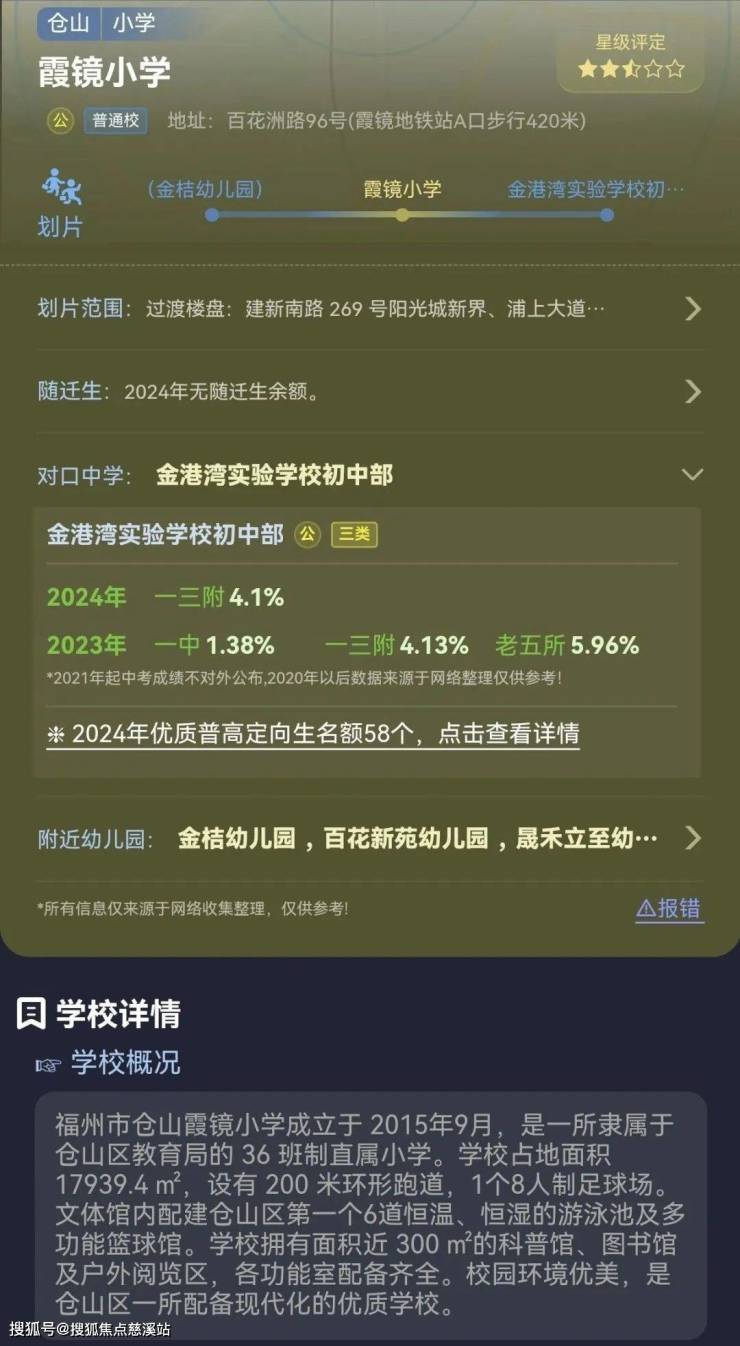Open the 星级评定 rating badge
This screenshot has height=1346, width=740.
point(630,58)
